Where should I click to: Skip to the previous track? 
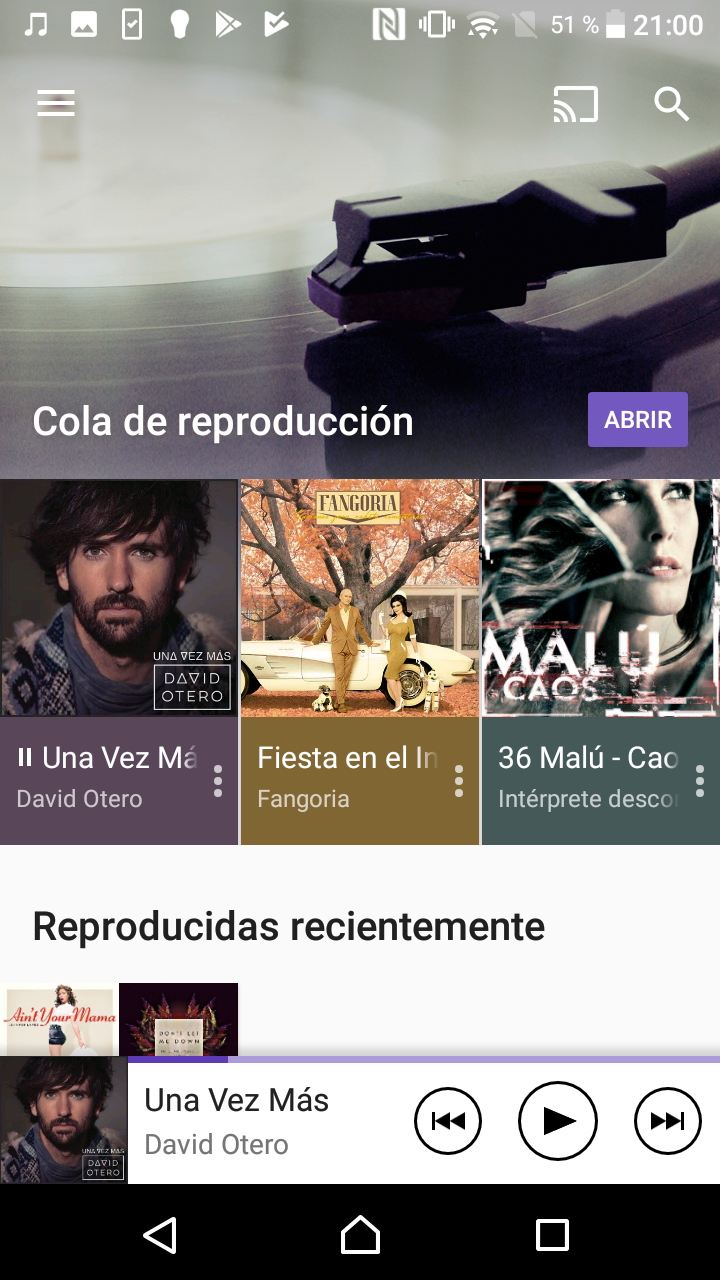[447, 1121]
